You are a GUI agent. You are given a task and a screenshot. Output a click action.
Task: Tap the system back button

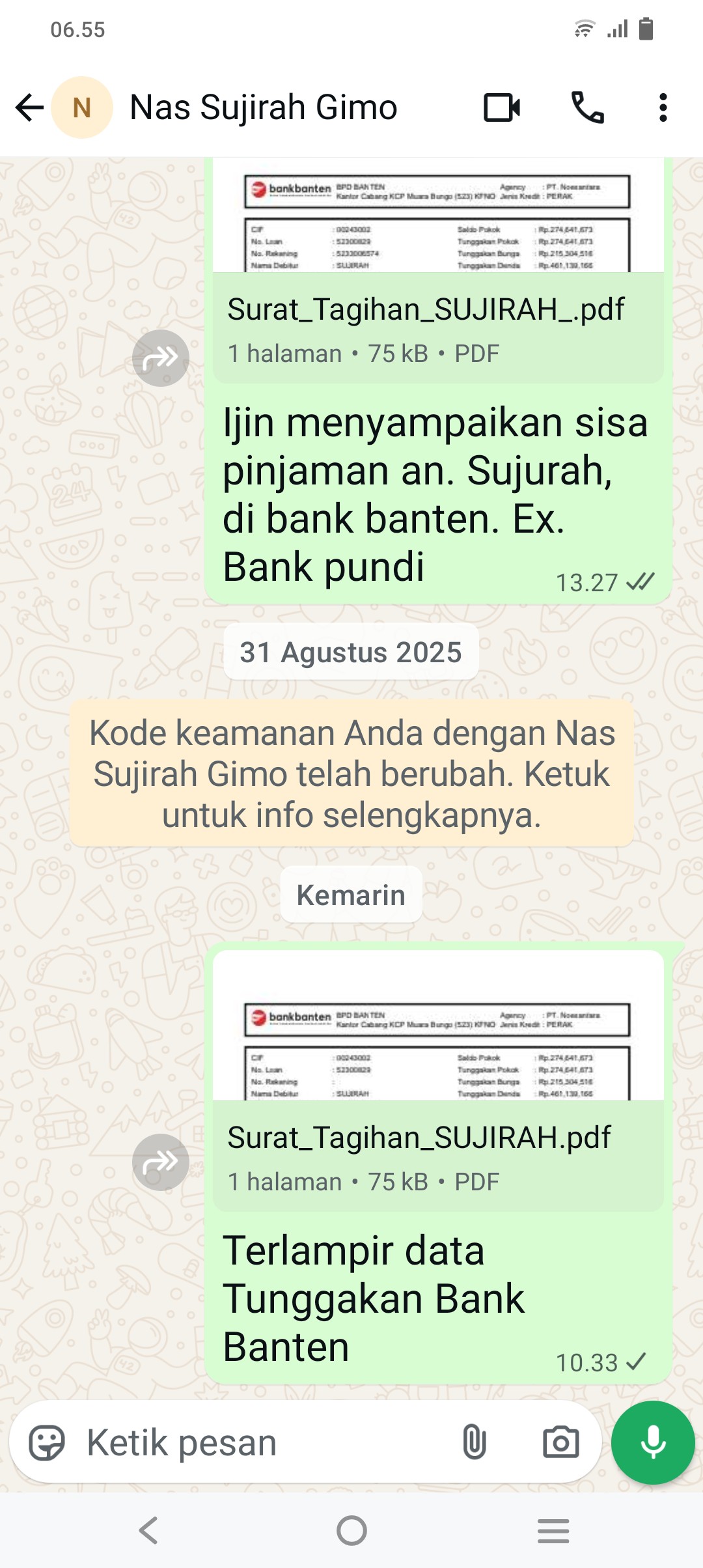pyautogui.click(x=148, y=1530)
